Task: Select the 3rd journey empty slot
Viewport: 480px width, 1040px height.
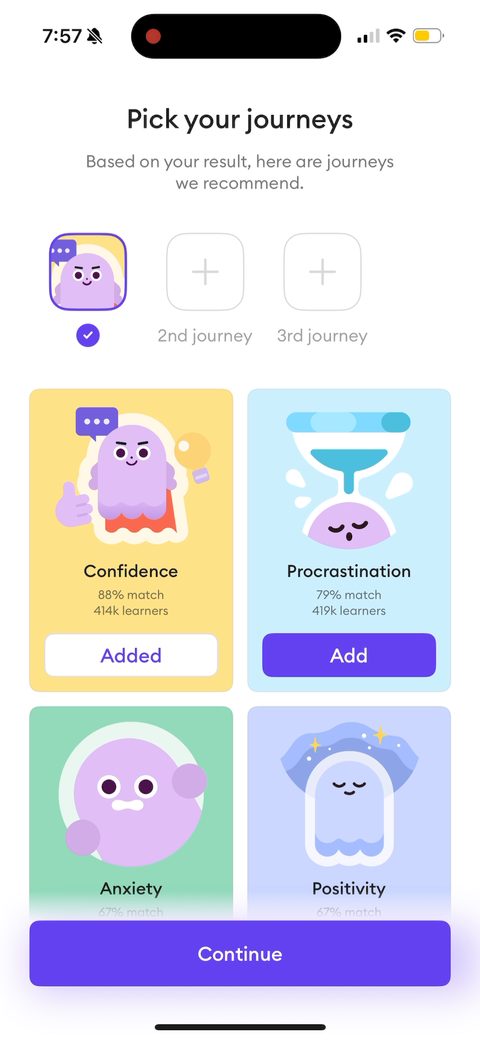Action: pyautogui.click(x=322, y=272)
